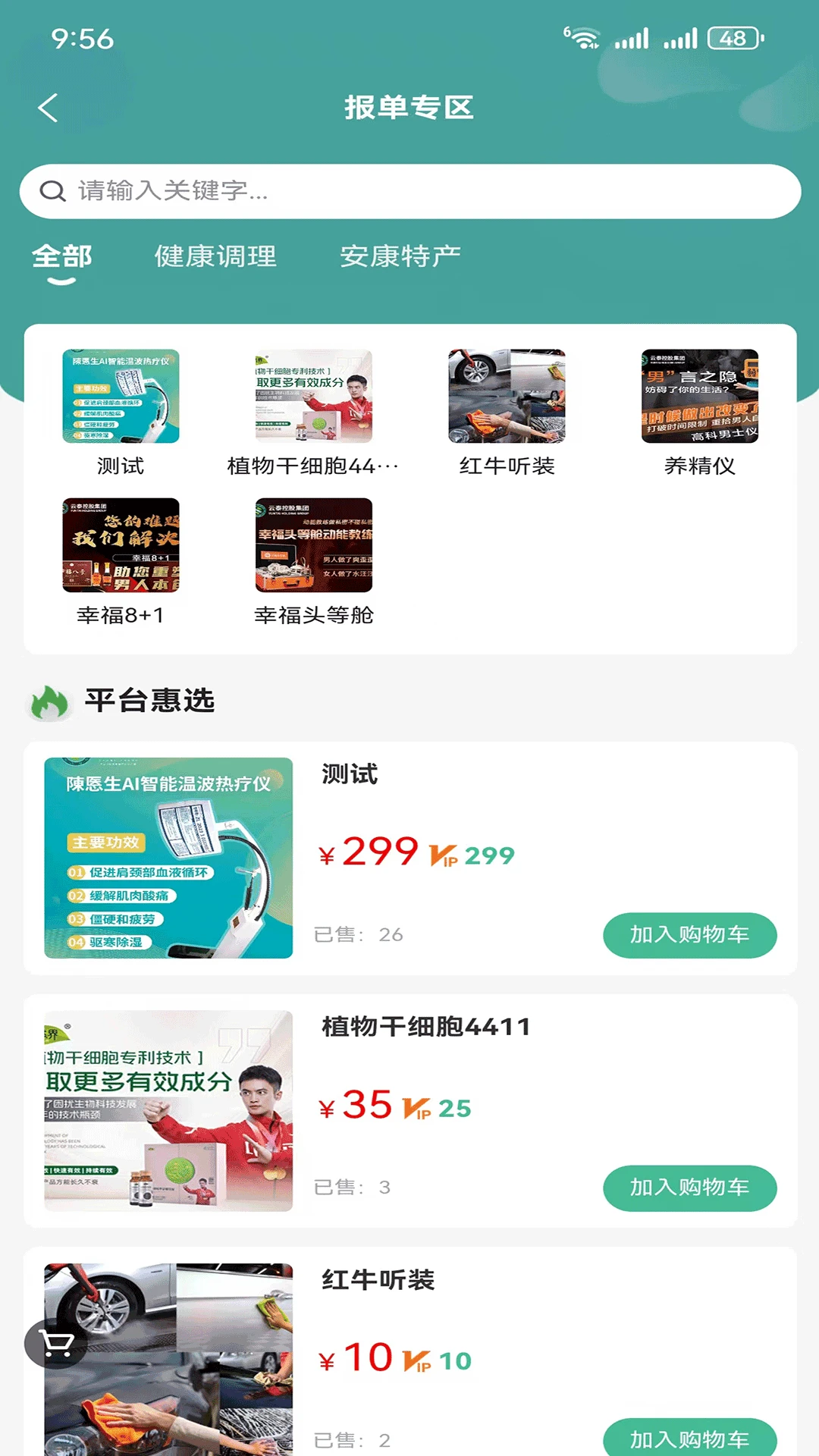Click the VIP badge next to price 299
Image resolution: width=819 pixels, height=1456 pixels.
pos(444,854)
